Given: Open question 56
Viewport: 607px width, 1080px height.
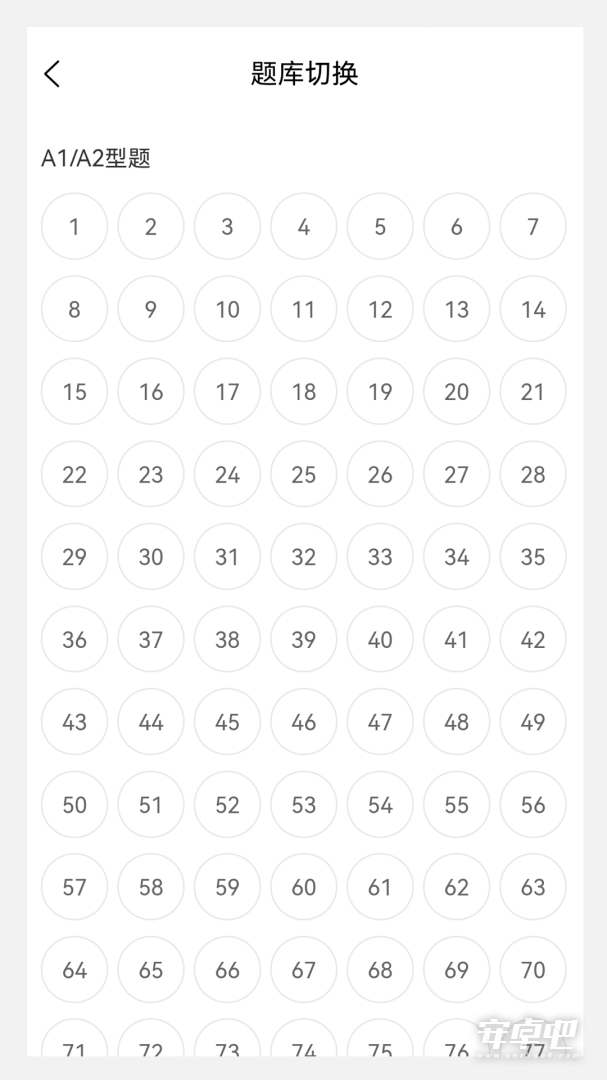Looking at the screenshot, I should [x=533, y=804].
